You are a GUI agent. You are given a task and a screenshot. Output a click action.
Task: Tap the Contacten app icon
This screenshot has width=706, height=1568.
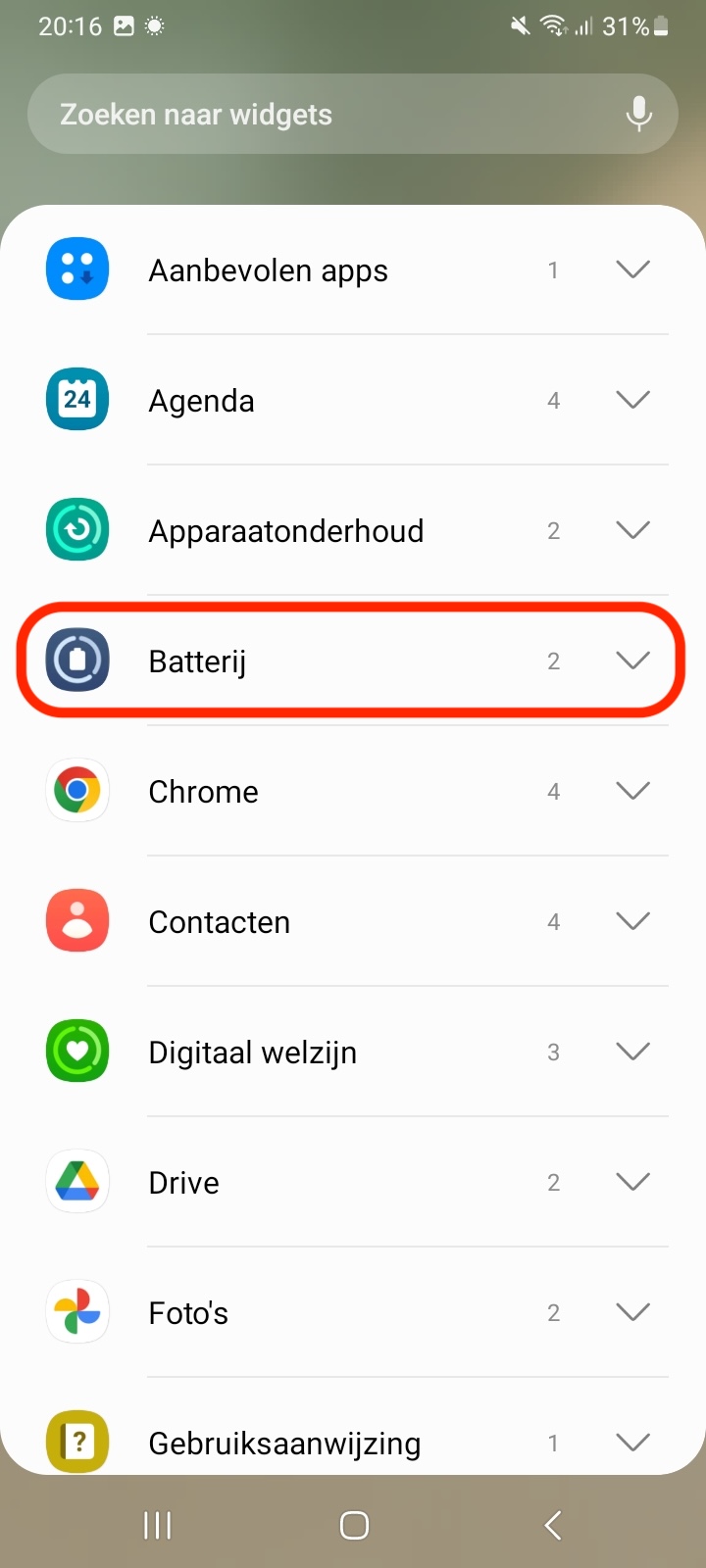point(76,920)
